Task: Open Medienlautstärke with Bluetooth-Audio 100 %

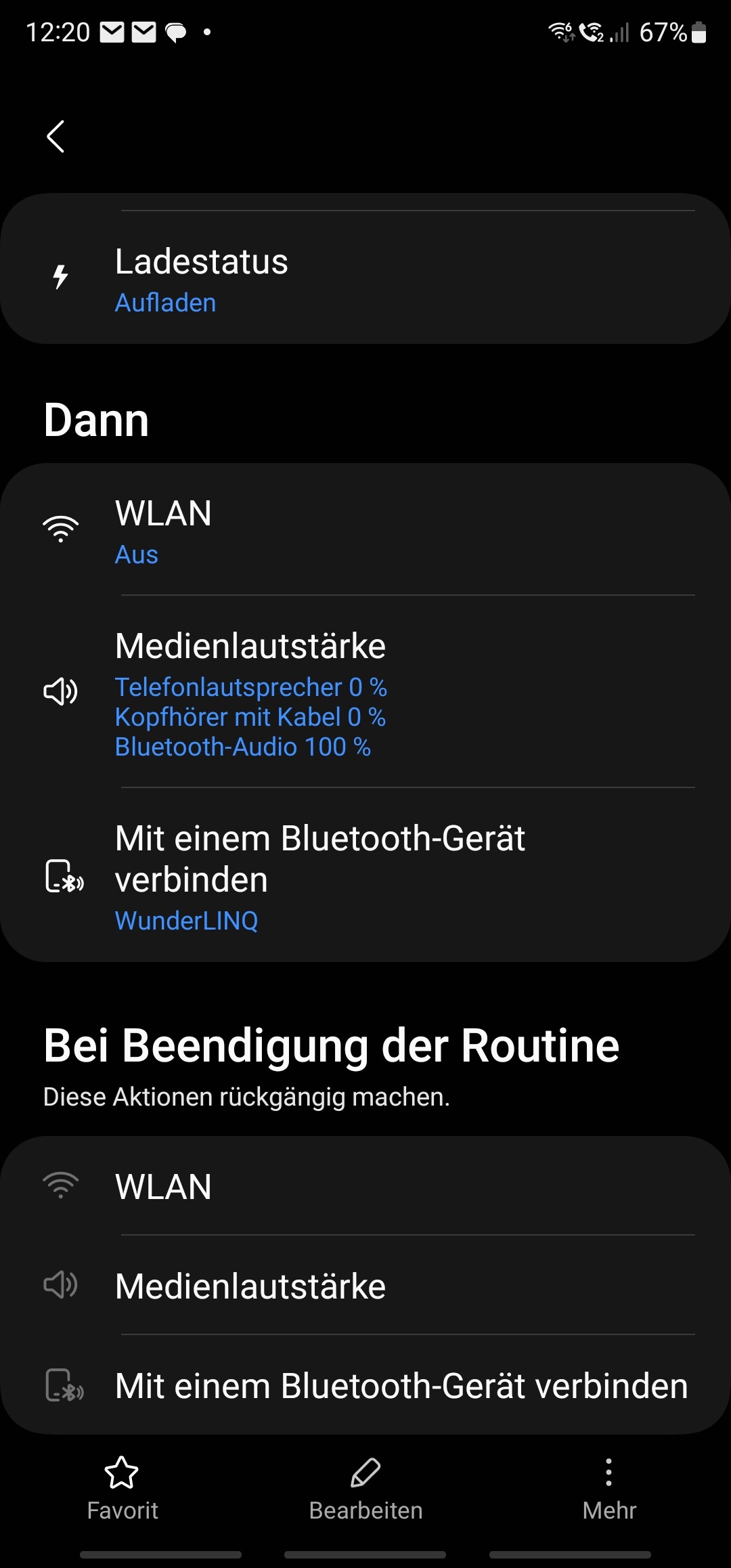Action: (365, 692)
